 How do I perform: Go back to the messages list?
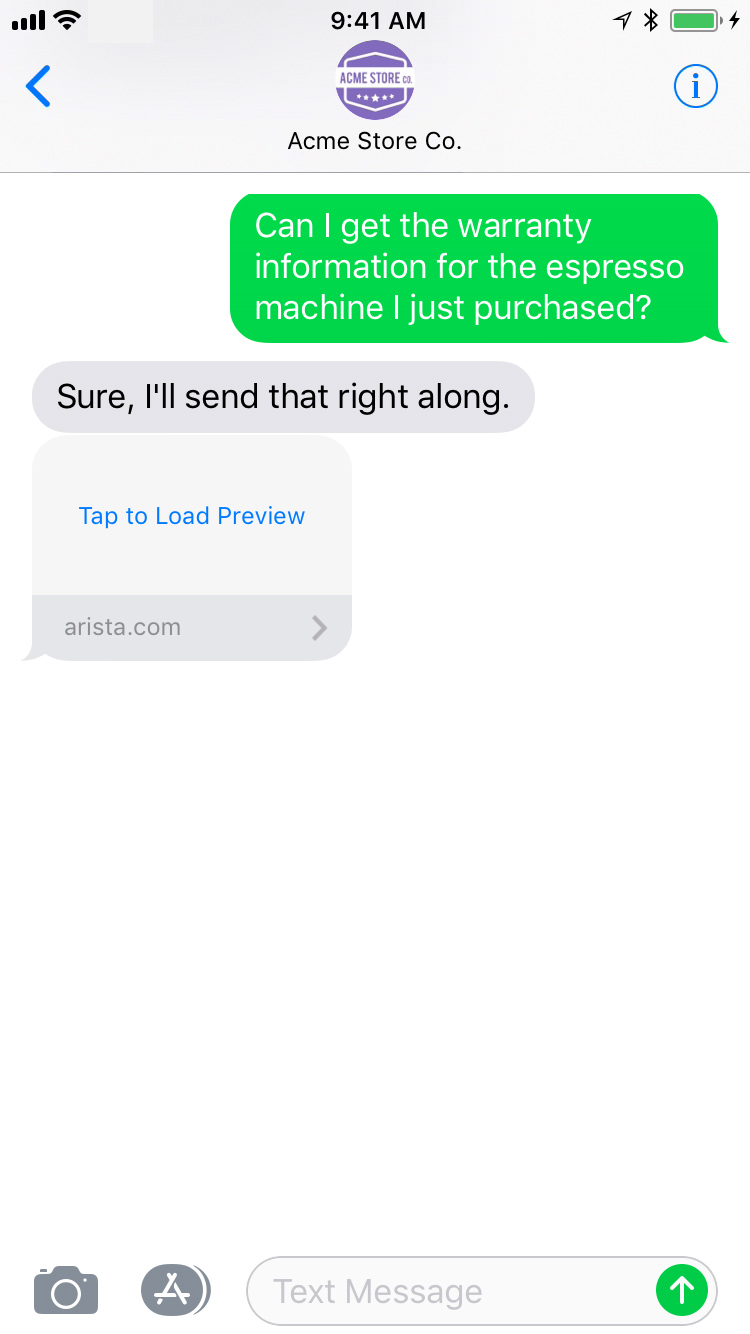(38, 87)
